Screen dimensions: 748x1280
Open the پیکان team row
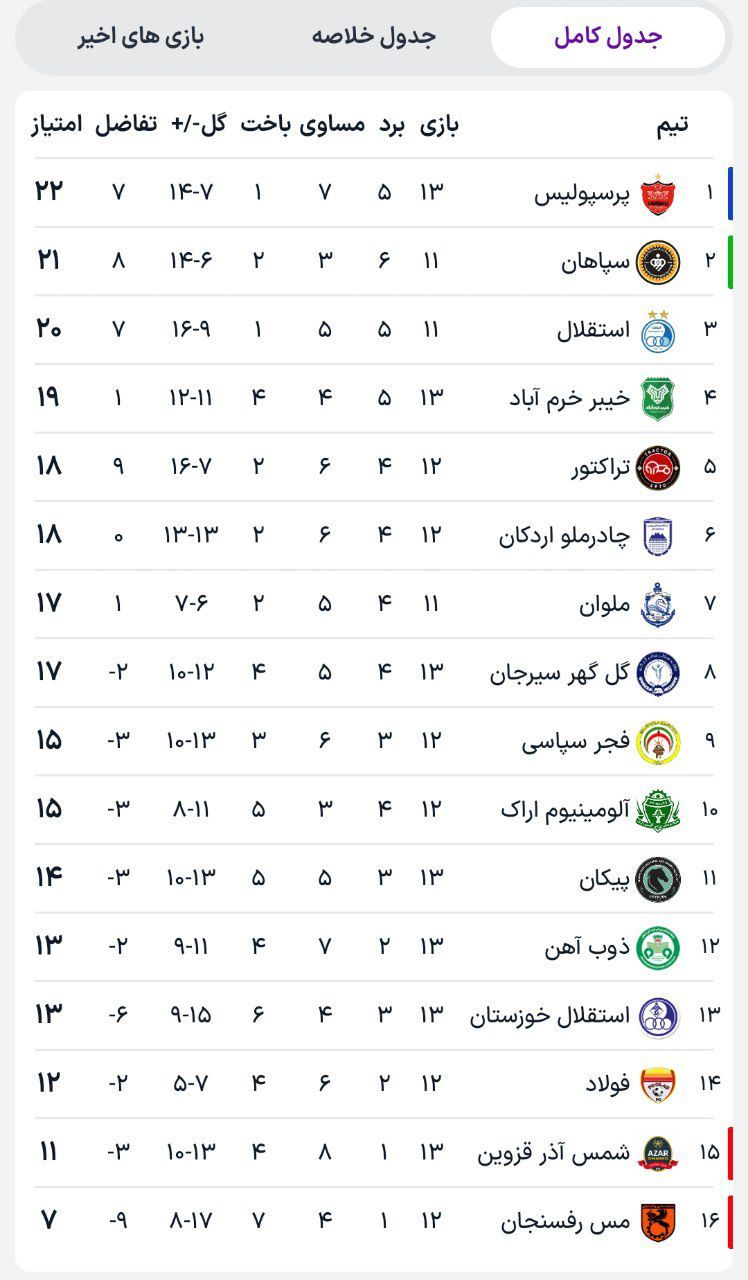pos(374,878)
